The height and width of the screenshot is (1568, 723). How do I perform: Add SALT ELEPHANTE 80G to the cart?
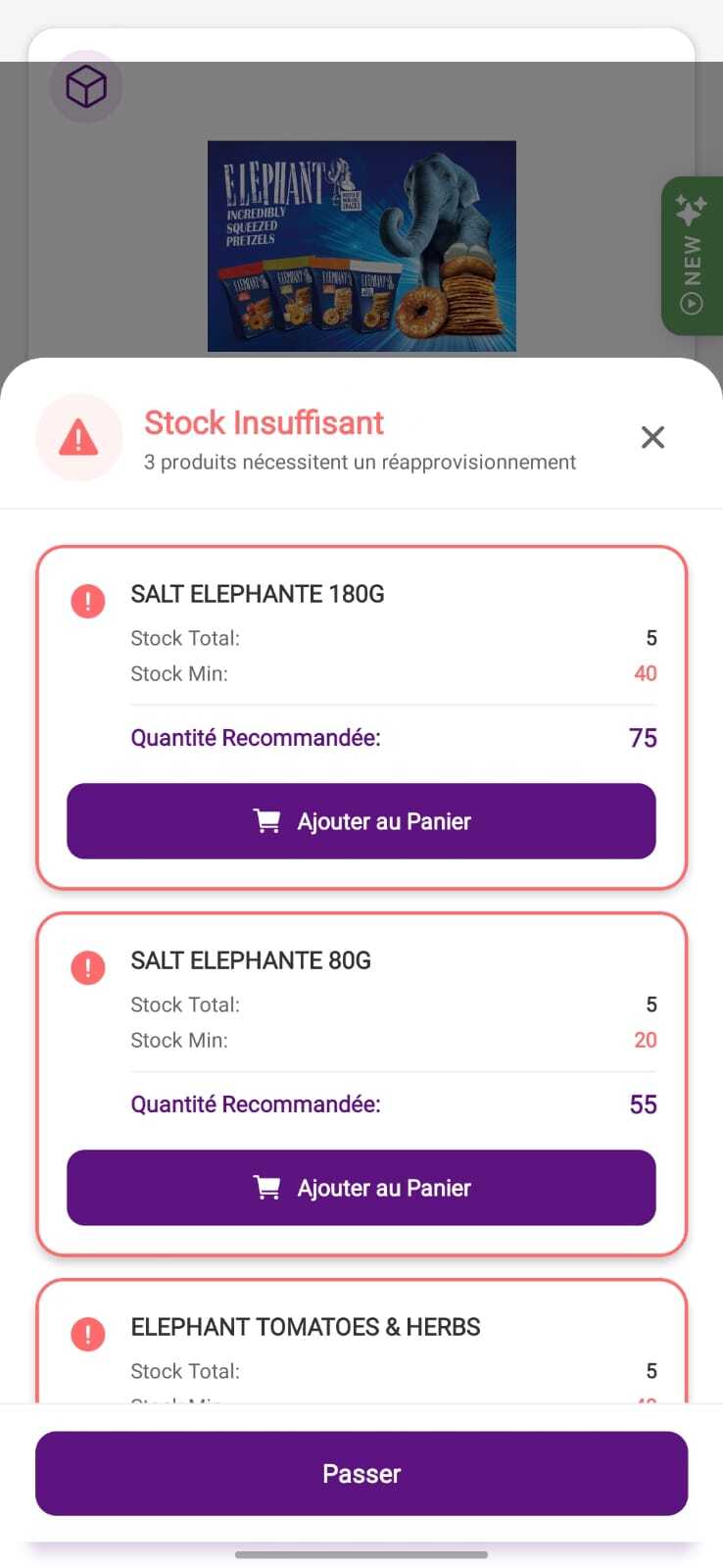(x=361, y=1188)
